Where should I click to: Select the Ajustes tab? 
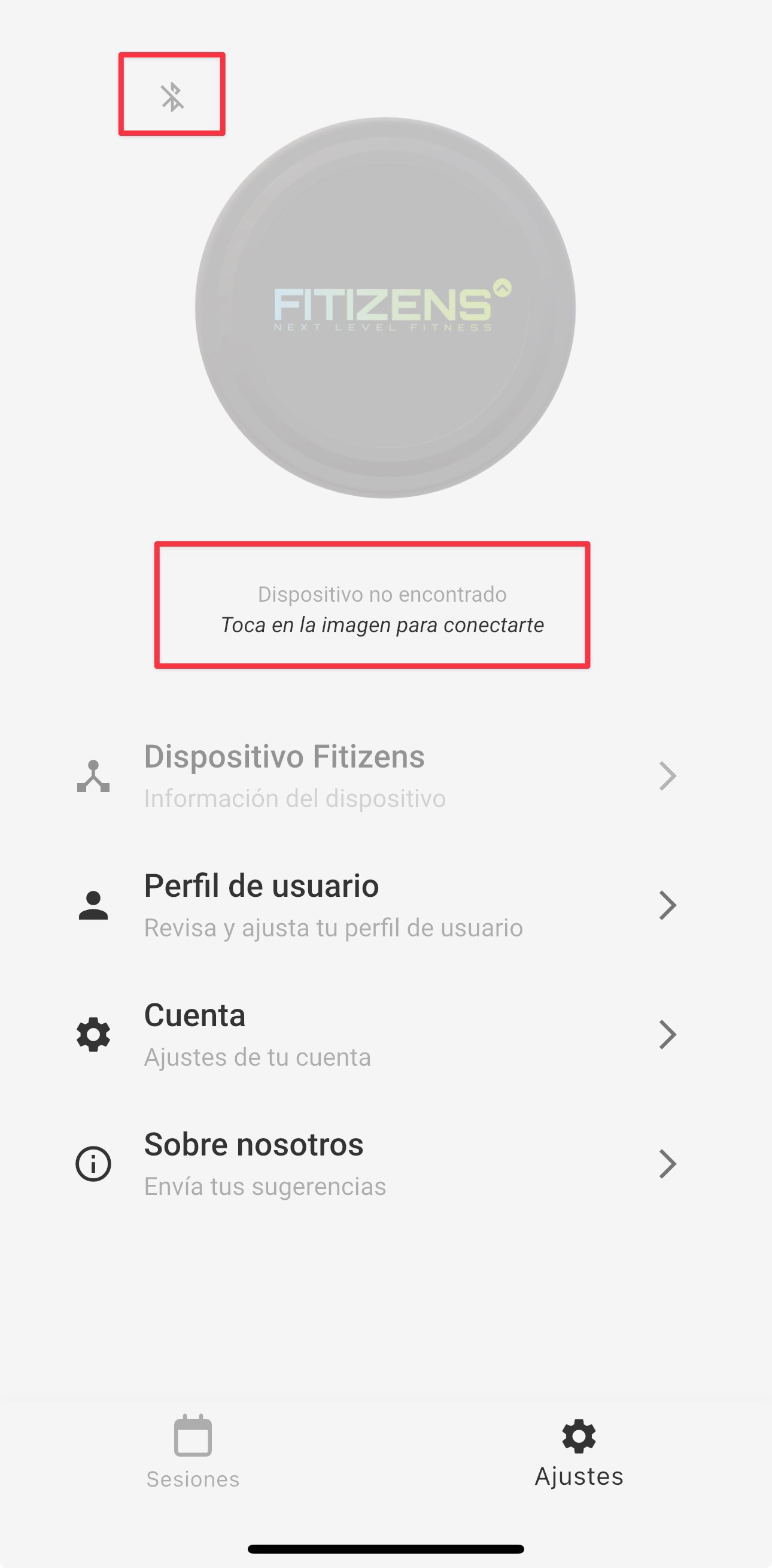579,1451
